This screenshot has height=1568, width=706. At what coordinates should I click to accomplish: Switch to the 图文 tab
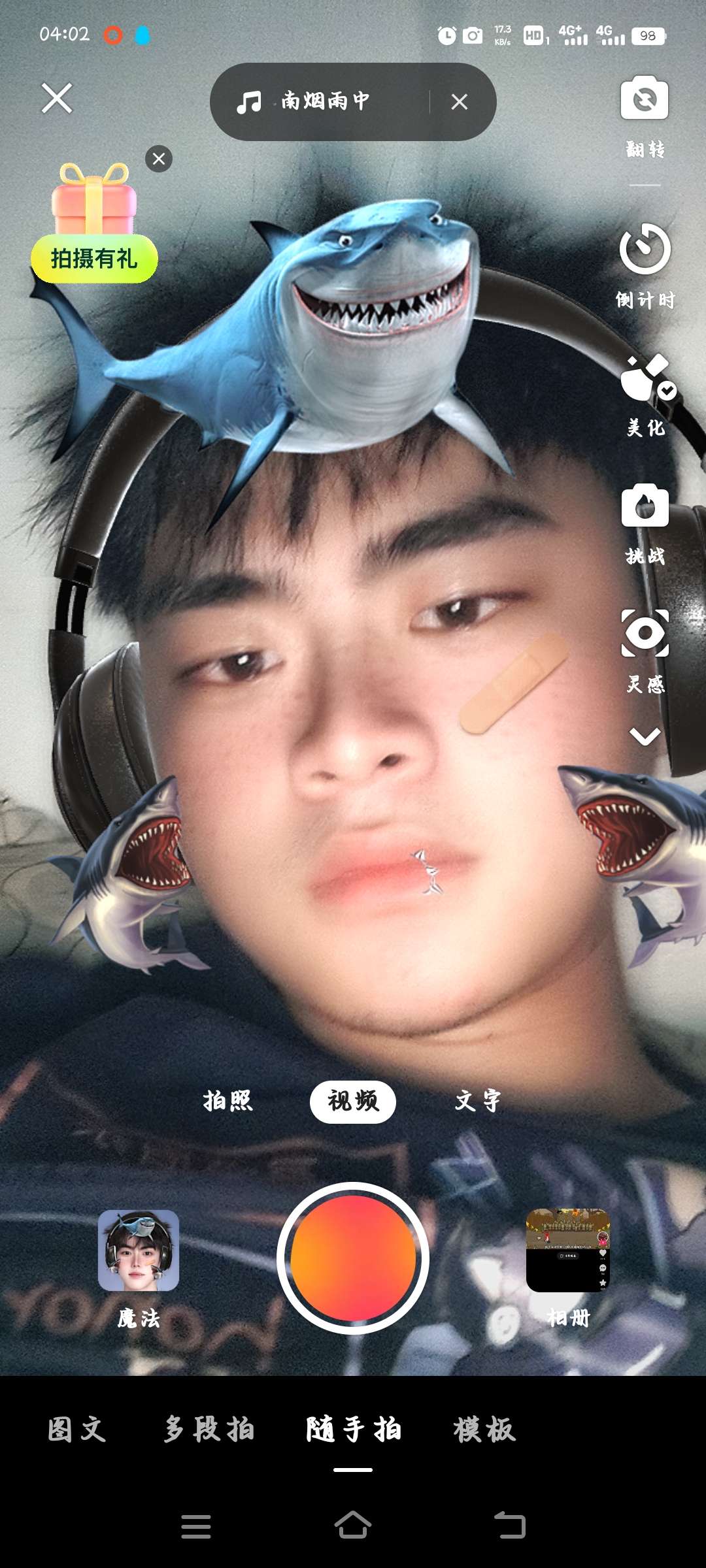(77, 1429)
